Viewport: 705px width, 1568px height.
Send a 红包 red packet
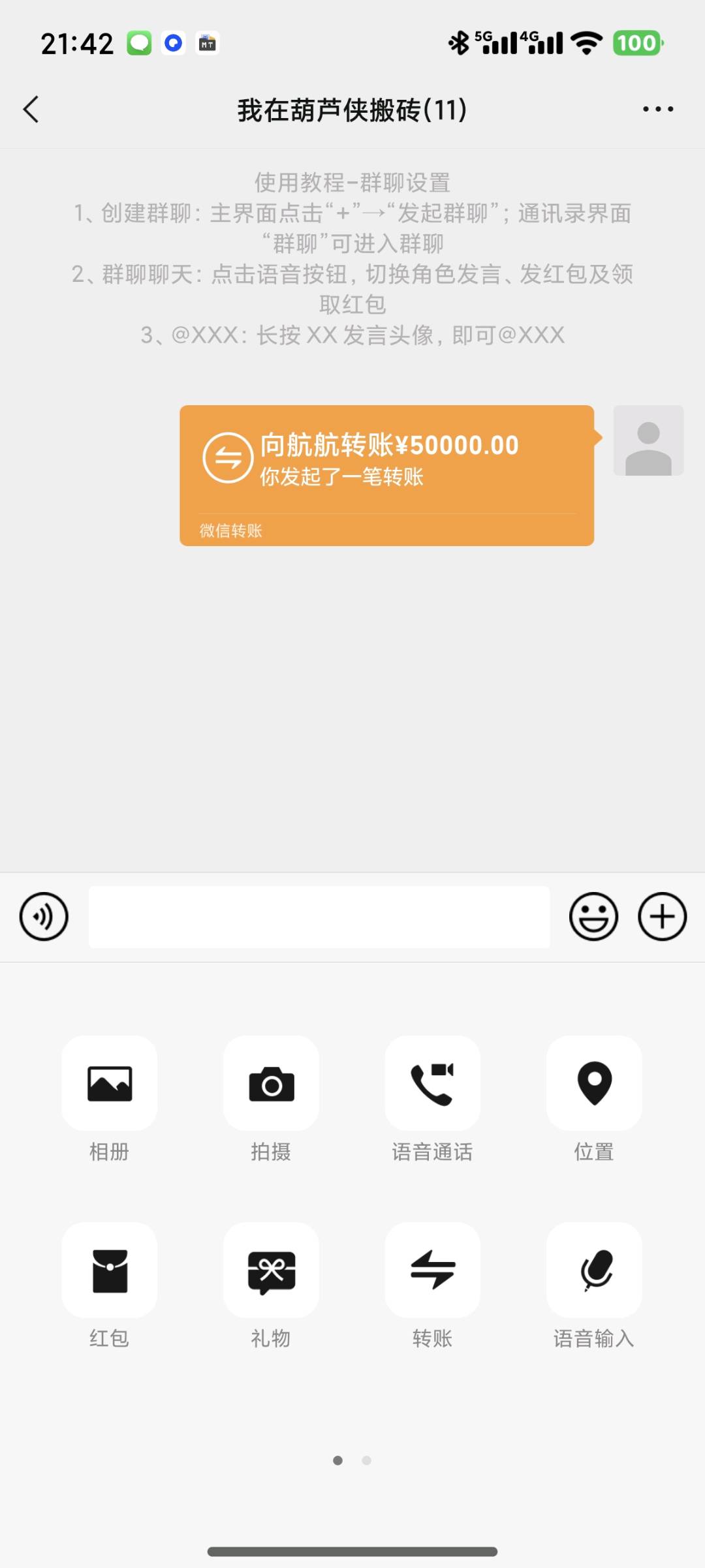pos(110,1270)
